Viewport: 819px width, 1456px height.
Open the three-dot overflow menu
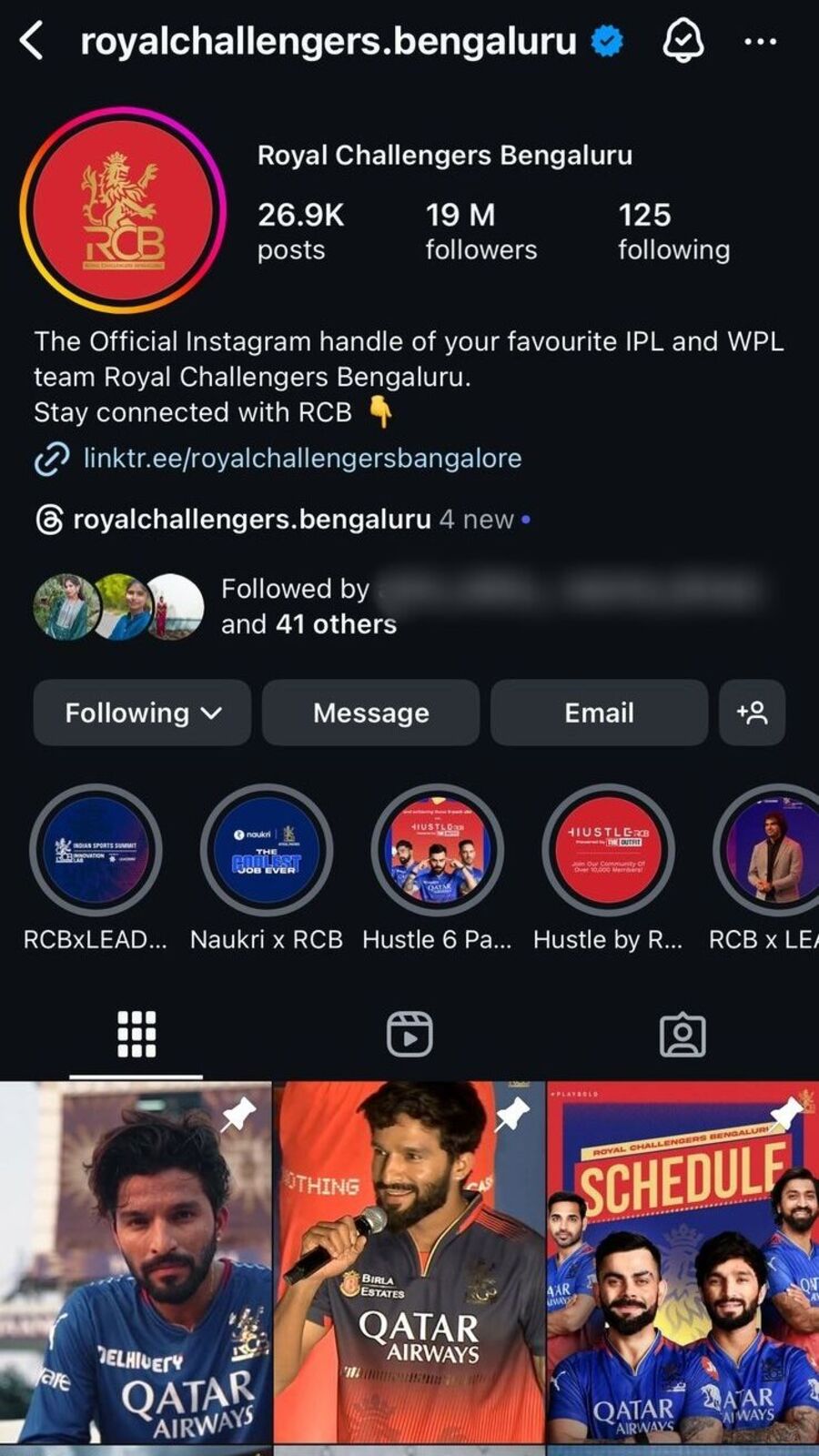pos(760,41)
